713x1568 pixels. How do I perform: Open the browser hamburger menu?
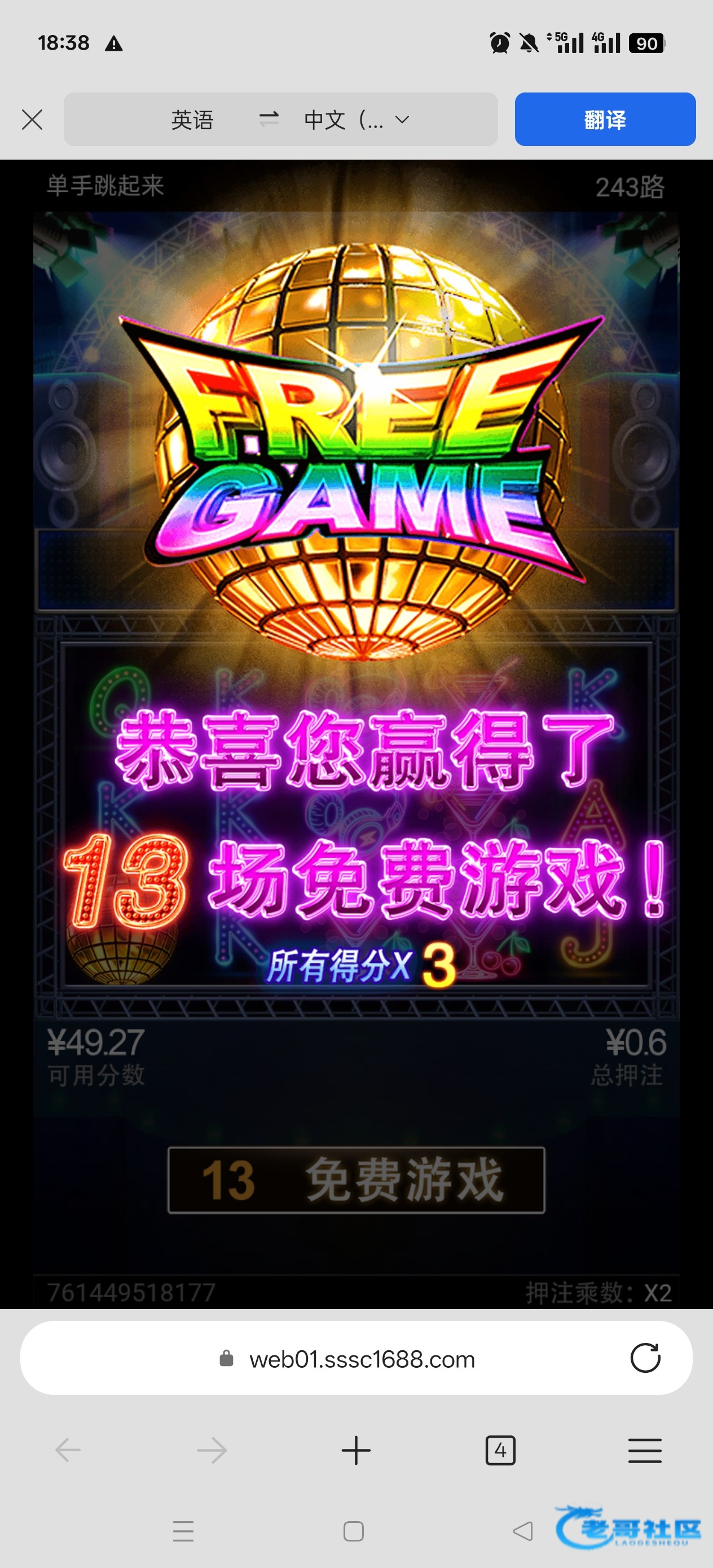point(645,1451)
